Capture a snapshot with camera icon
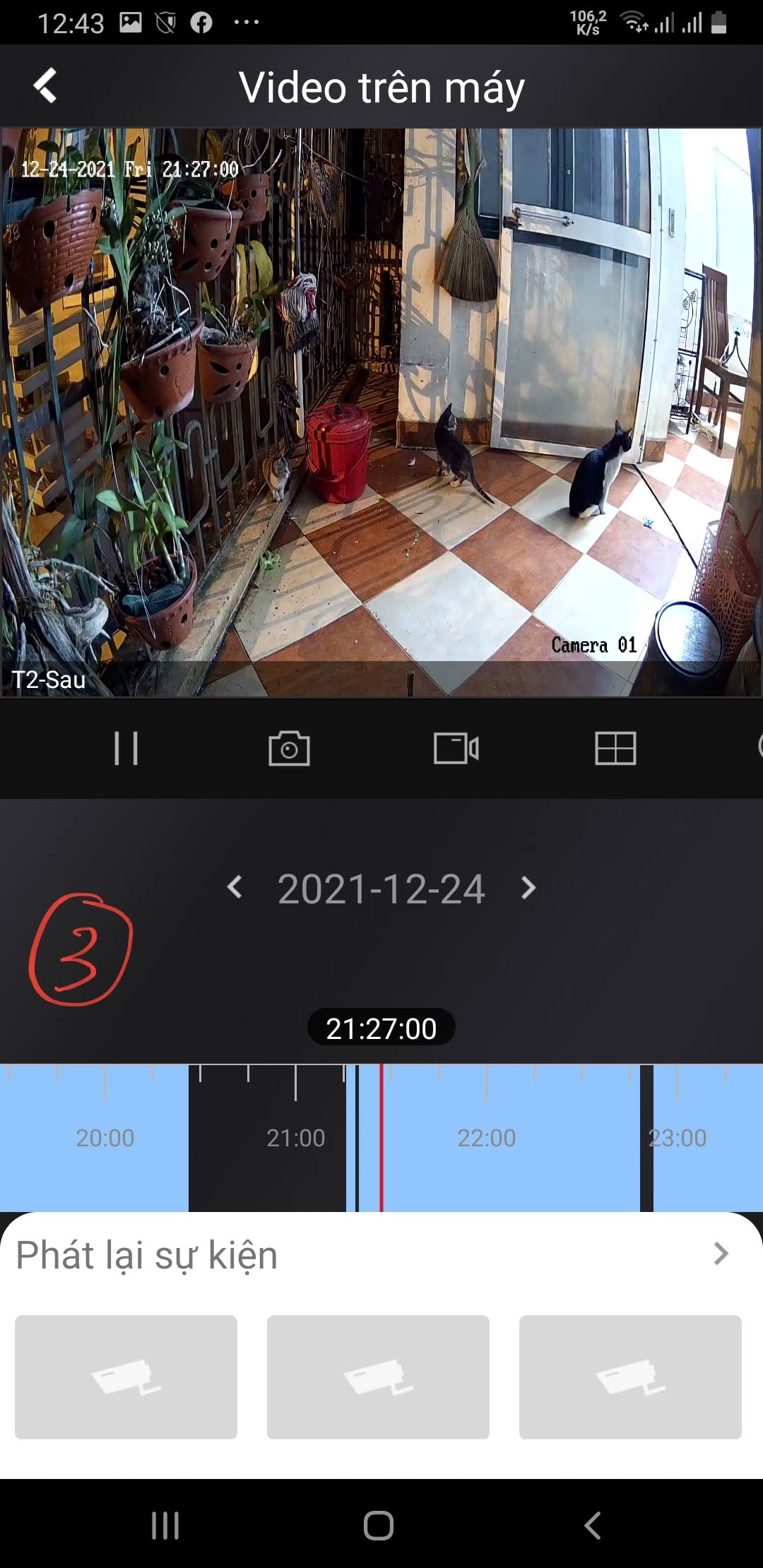The width and height of the screenshot is (763, 1568). (289, 748)
